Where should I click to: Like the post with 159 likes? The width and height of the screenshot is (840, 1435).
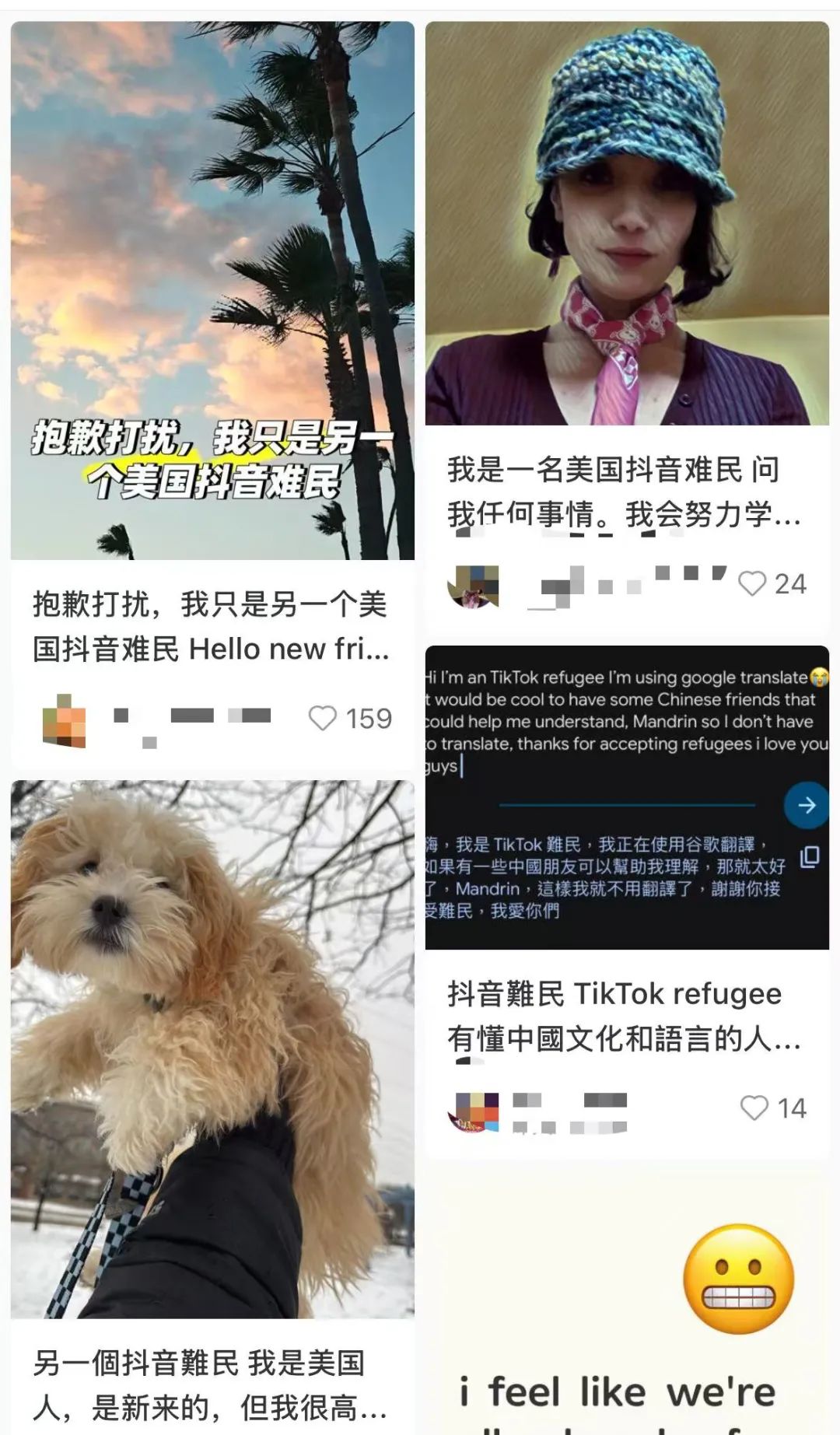click(323, 718)
